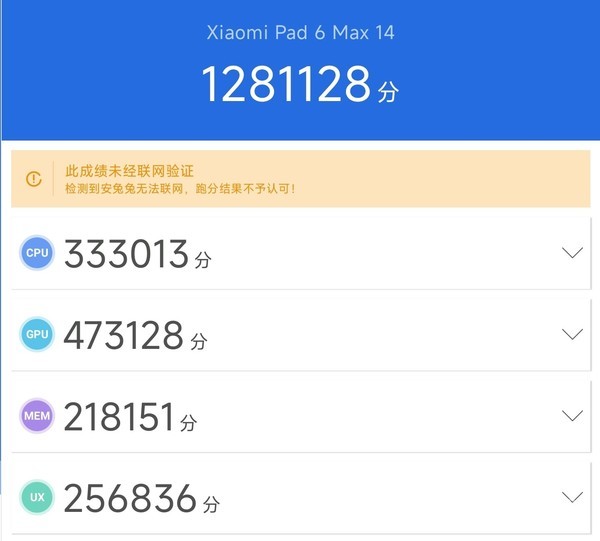Image resolution: width=600 pixels, height=541 pixels.
Task: Expand the CPU score details
Action: (572, 253)
